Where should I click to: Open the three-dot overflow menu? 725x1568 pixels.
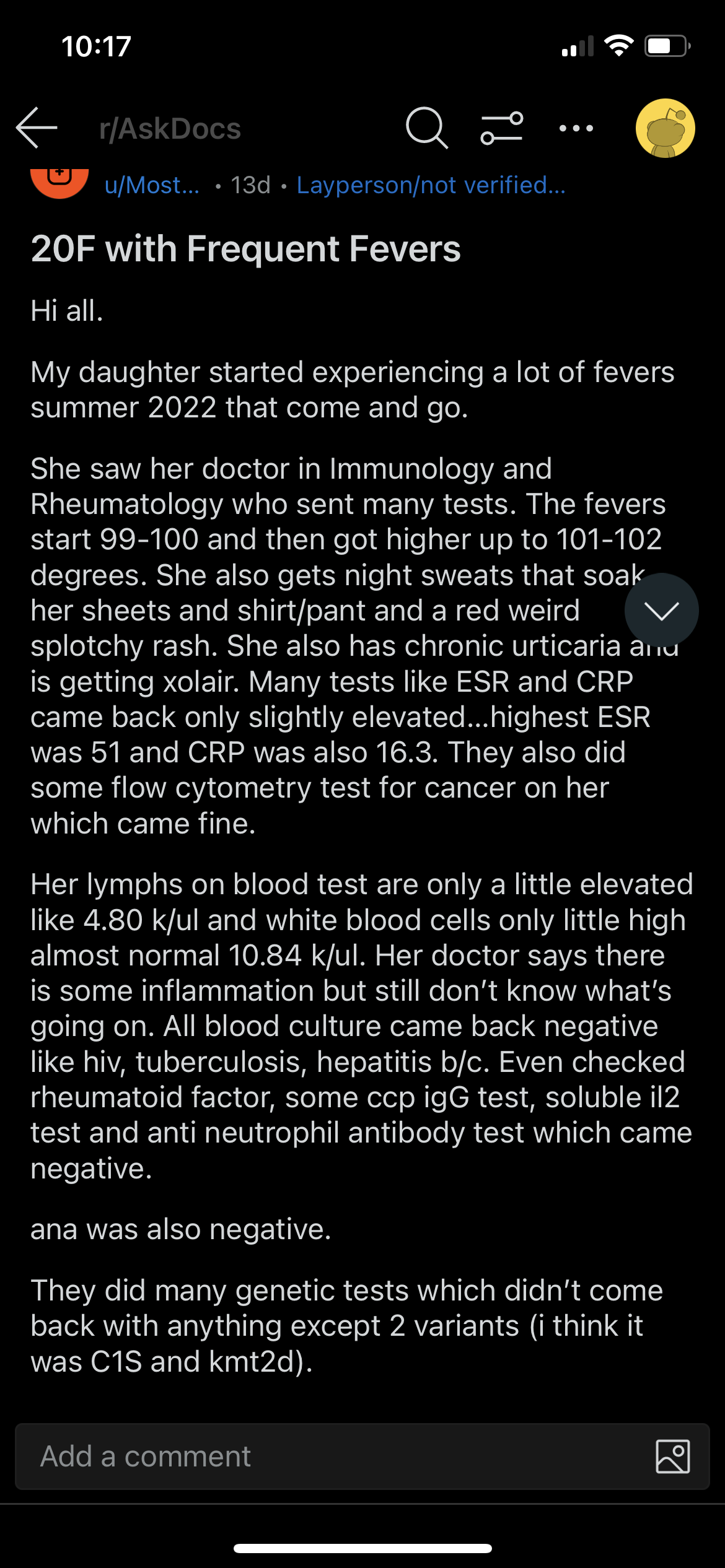tap(576, 128)
